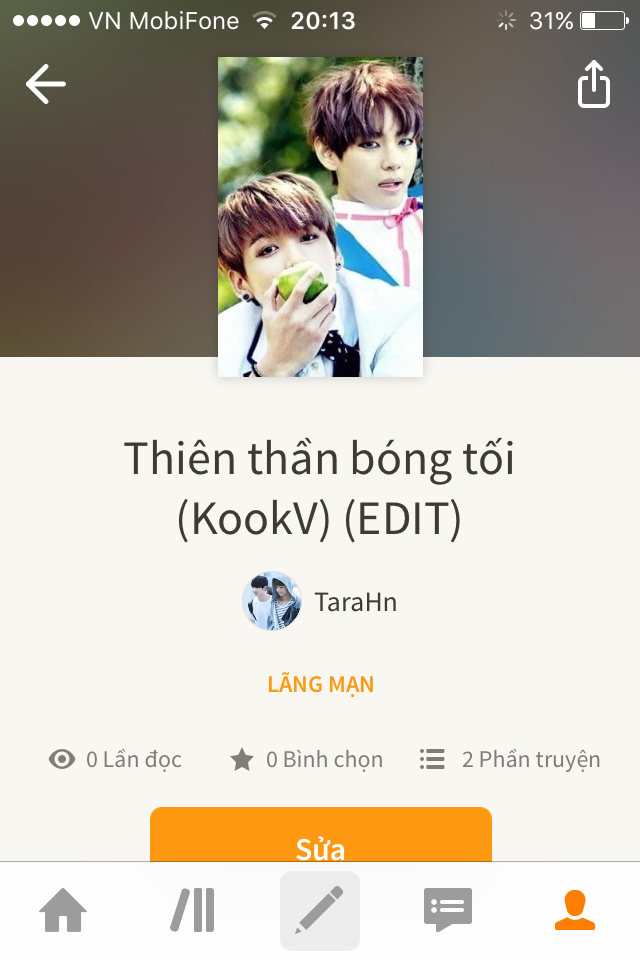Open the messages tab

click(447, 911)
